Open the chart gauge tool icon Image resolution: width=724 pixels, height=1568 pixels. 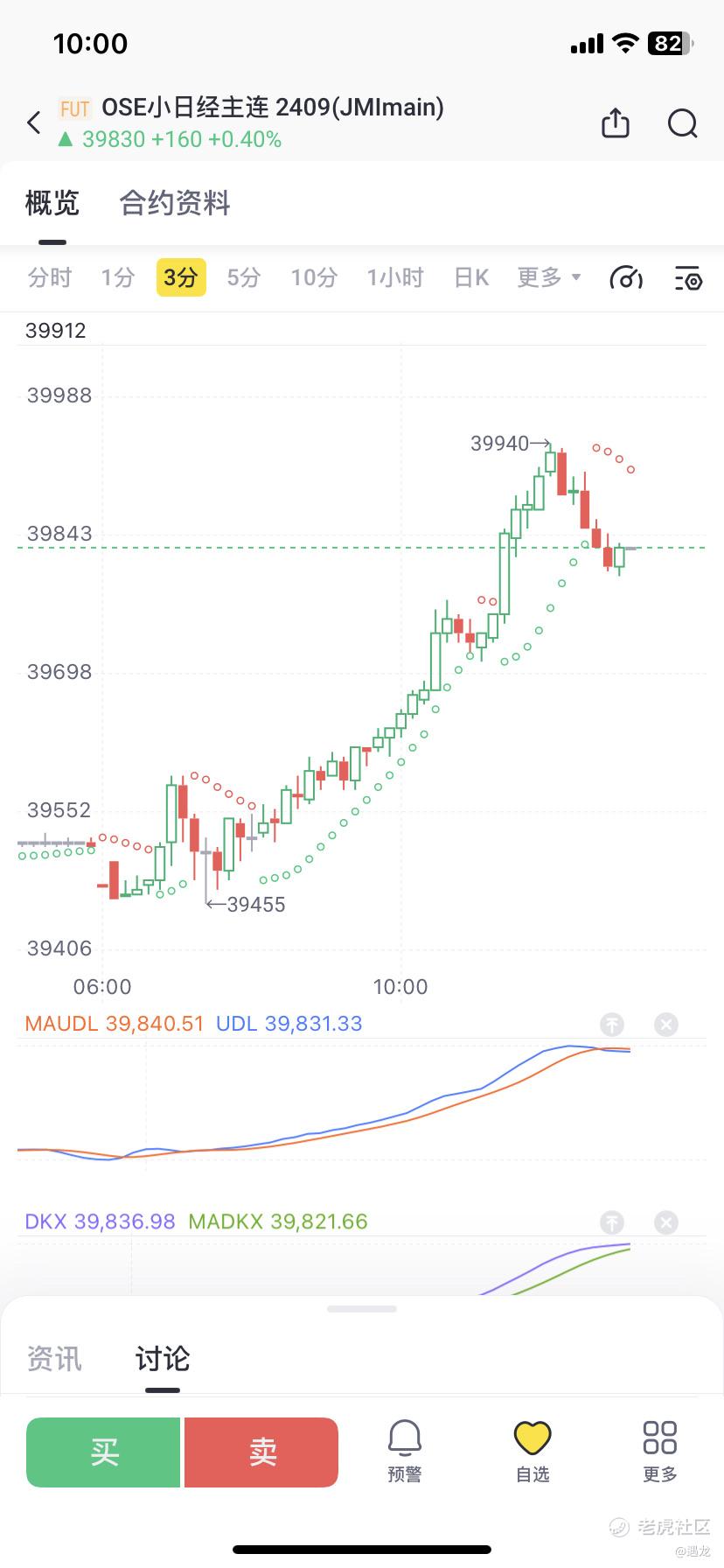point(626,278)
